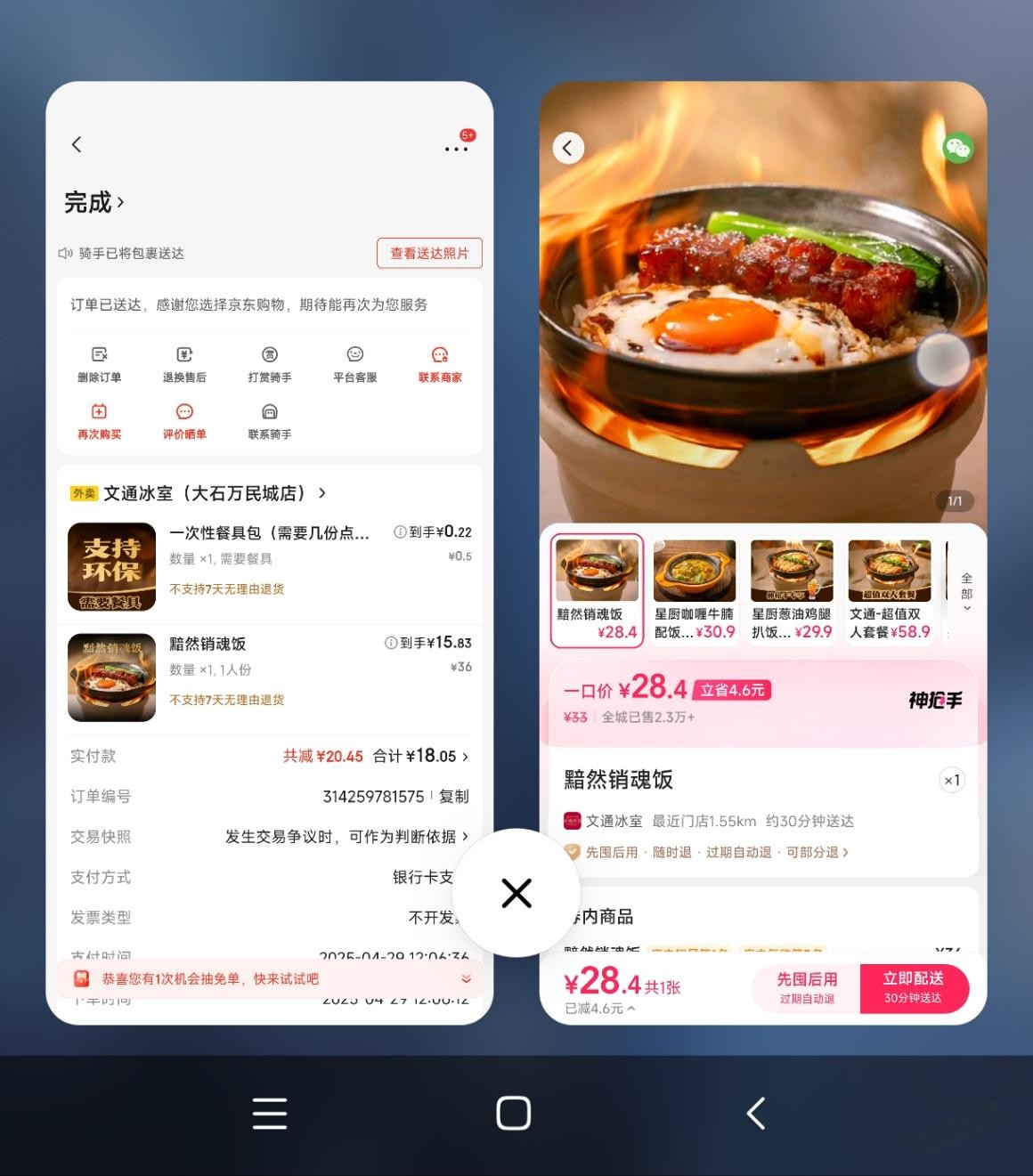Select 删除订单 to delete the order

tap(99, 363)
